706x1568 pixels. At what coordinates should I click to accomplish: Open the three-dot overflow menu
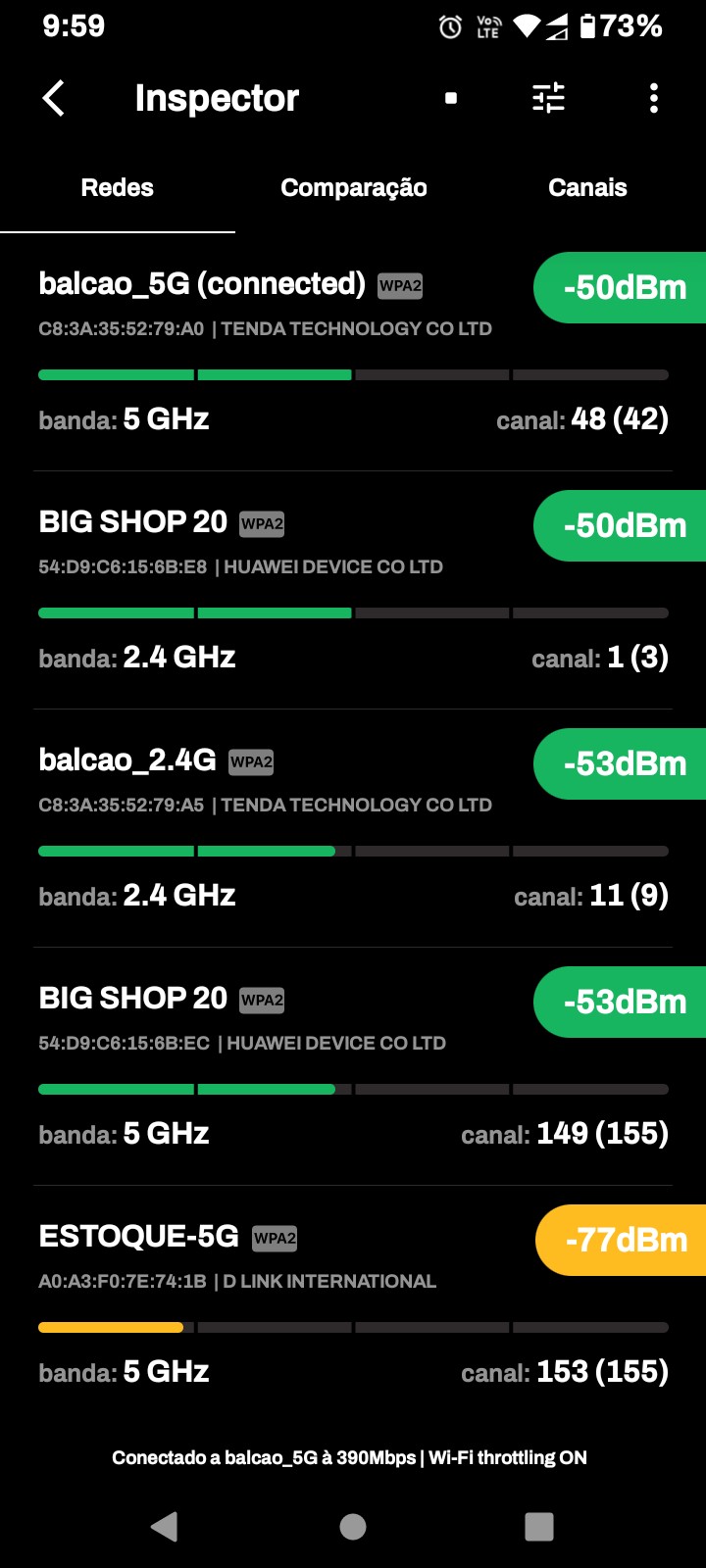point(654,98)
